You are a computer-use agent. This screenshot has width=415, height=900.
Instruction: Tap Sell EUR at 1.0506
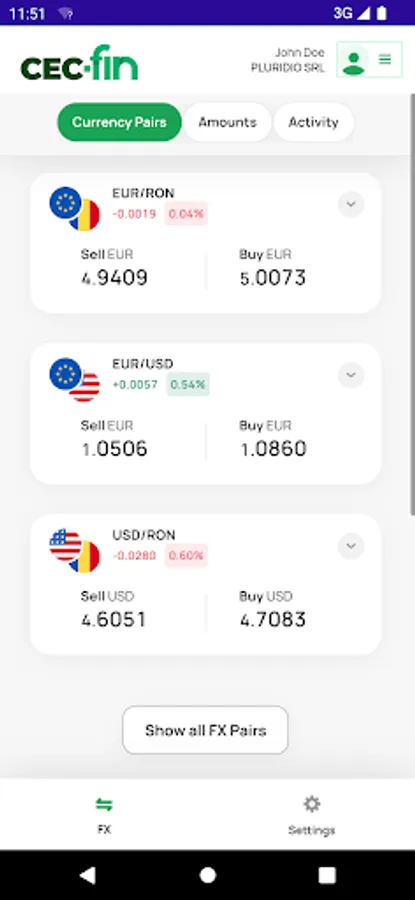click(x=114, y=440)
